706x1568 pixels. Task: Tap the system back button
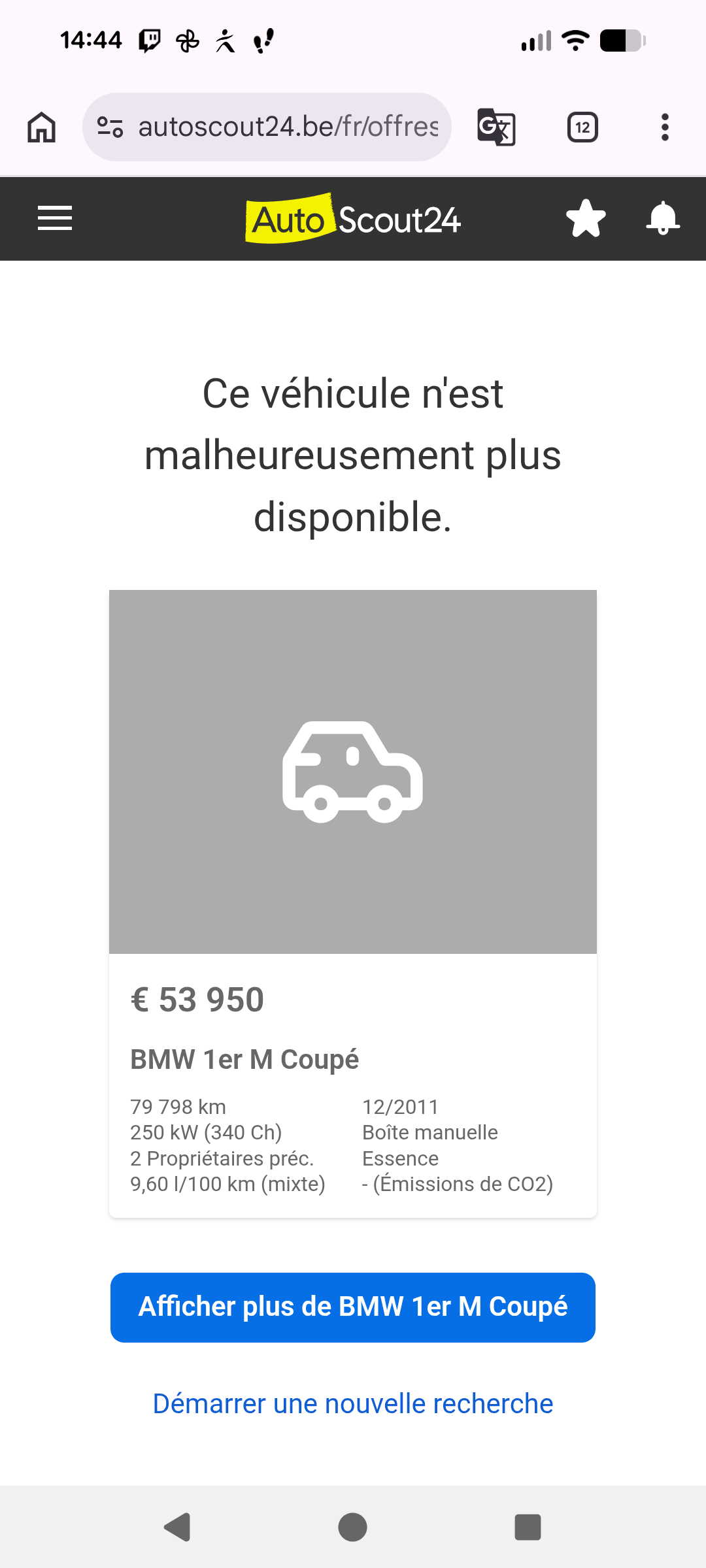177,1527
